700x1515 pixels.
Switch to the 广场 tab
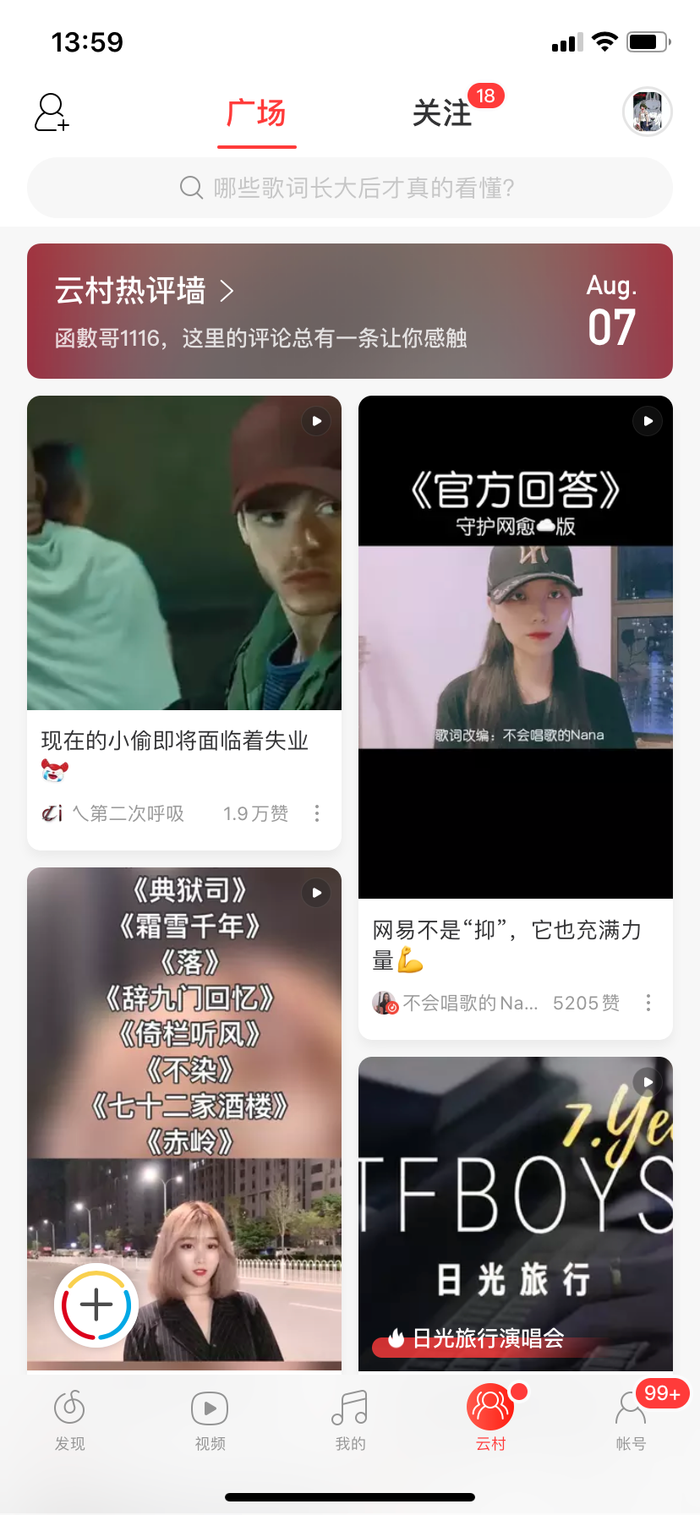coord(256,114)
